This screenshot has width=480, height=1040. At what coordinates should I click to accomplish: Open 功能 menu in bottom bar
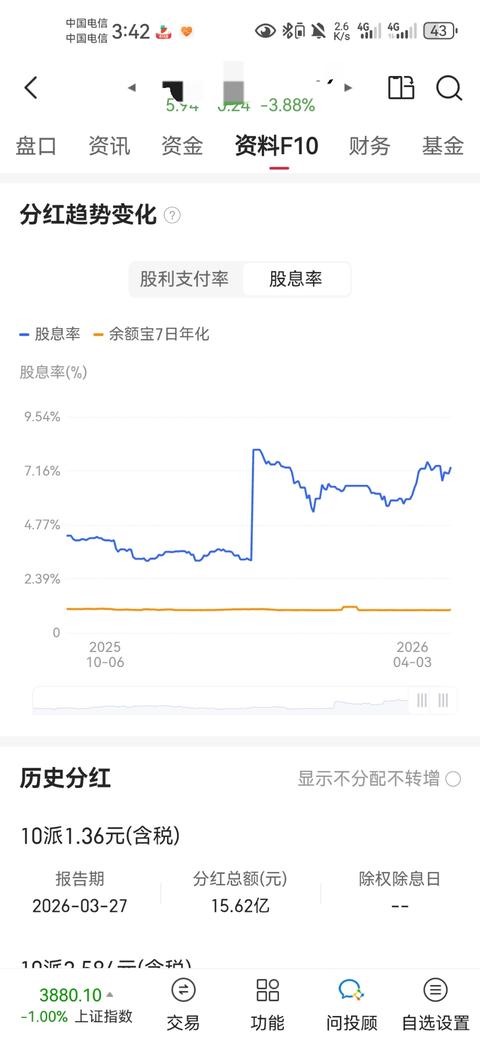pyautogui.click(x=268, y=1004)
